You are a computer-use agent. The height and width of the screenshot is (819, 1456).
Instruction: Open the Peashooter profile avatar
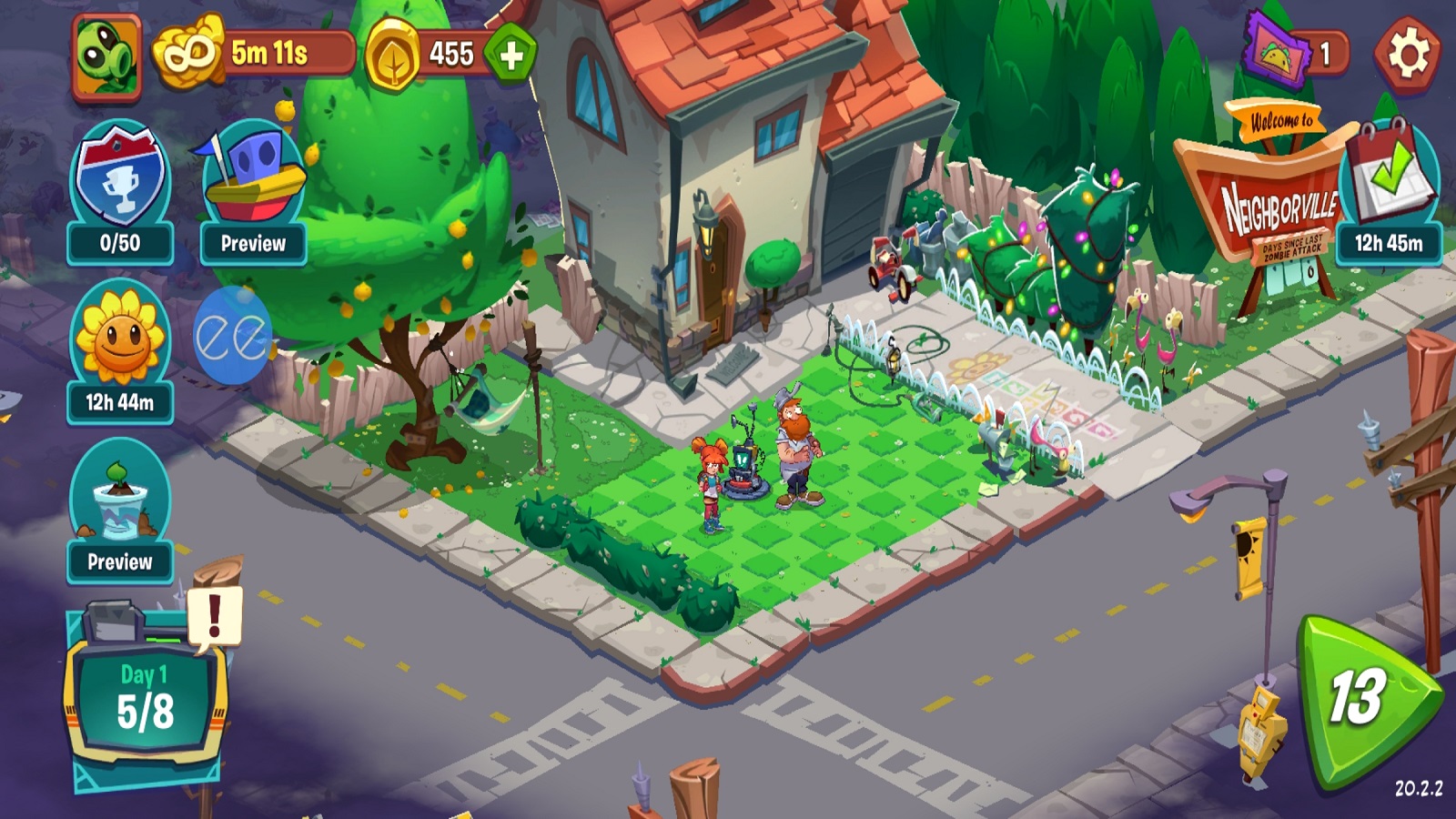107,57
